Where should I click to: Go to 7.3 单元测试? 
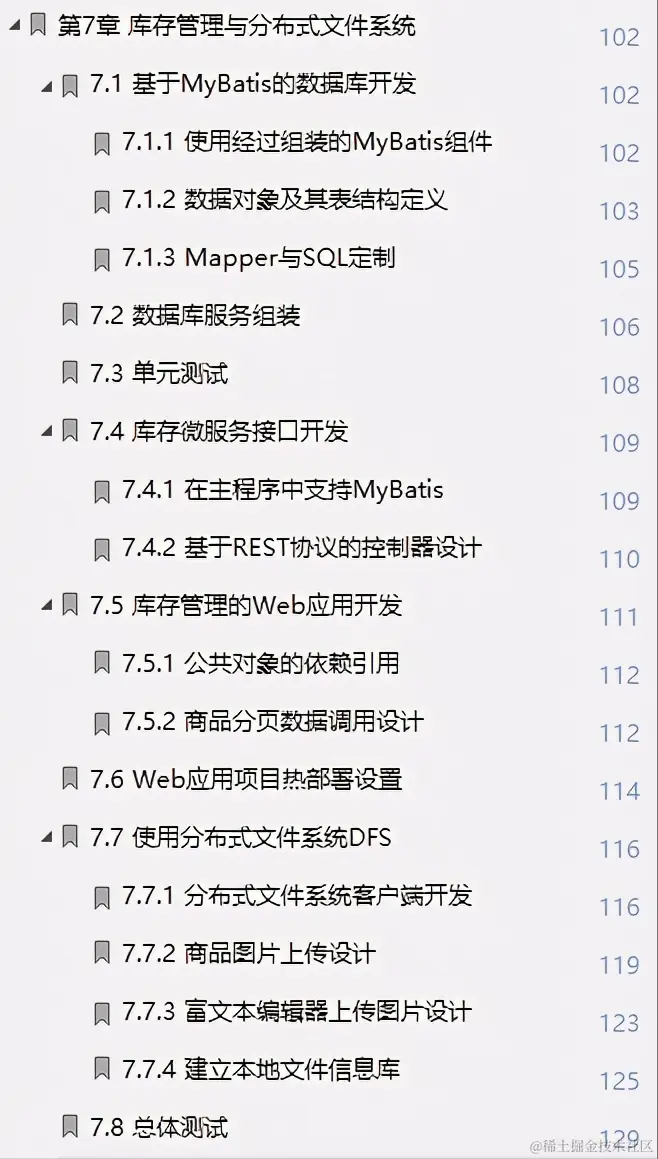159,374
